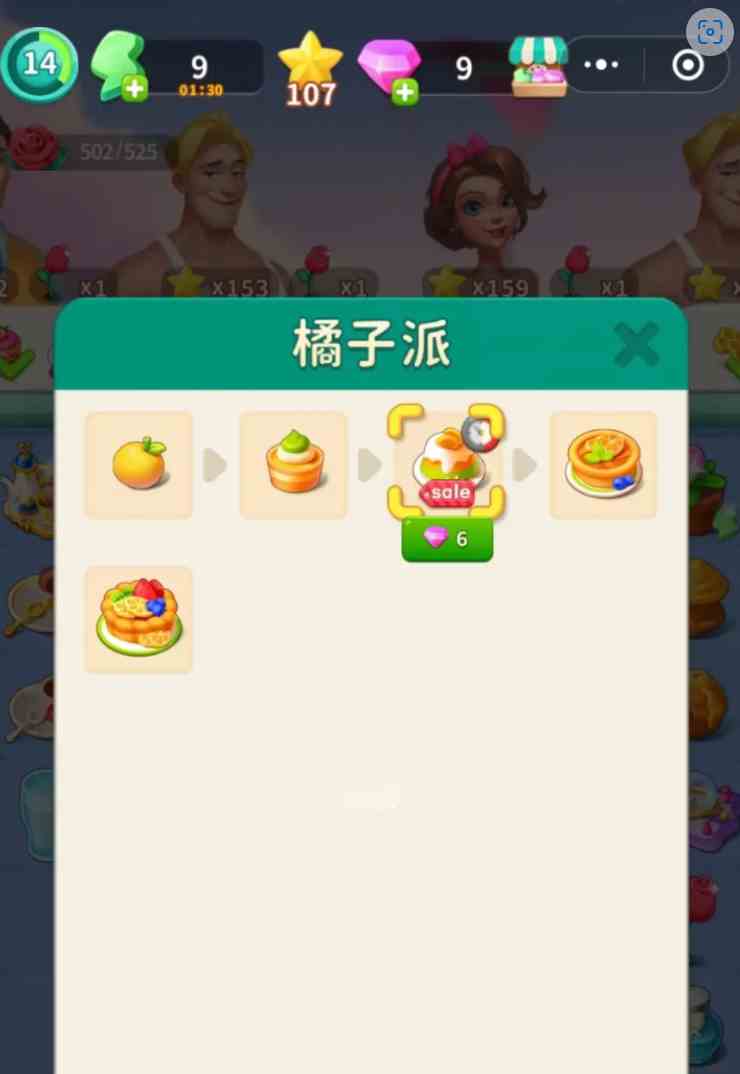Image resolution: width=740 pixels, height=1074 pixels.
Task: Buy the sale item for 6 gems
Action: (447, 539)
